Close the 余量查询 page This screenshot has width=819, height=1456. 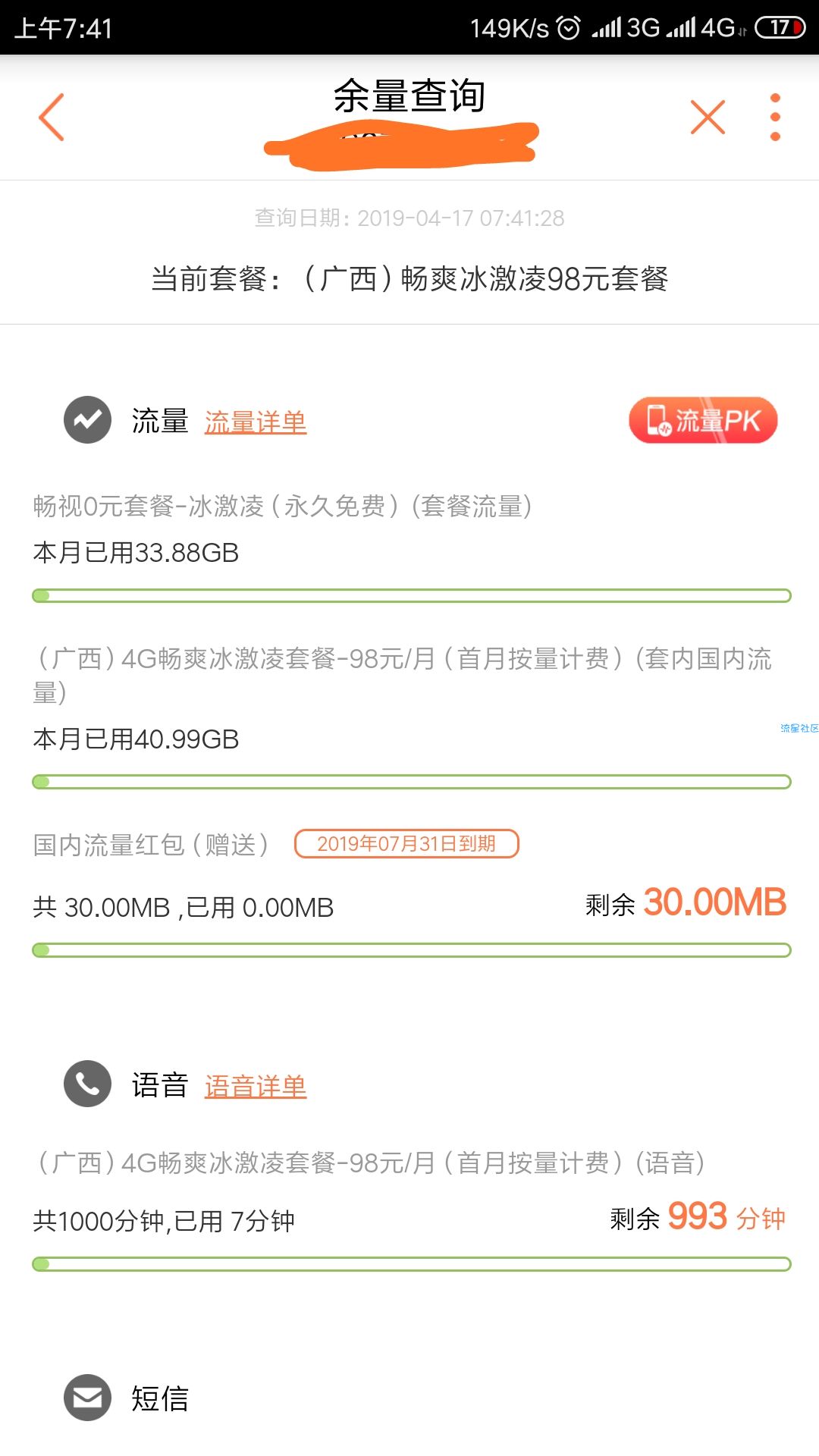tap(708, 118)
